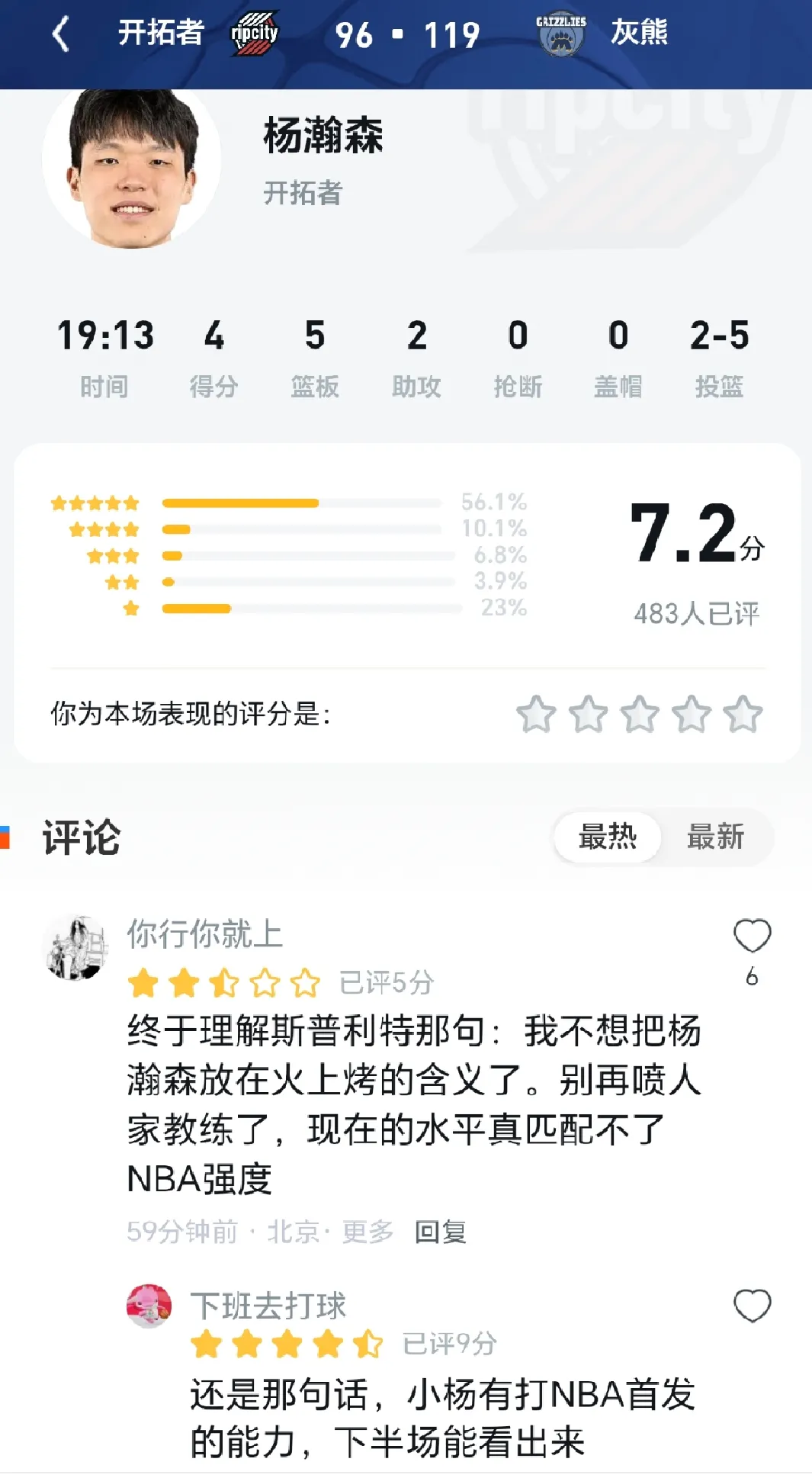
Task: Like 你行你就上's comment via heart icon
Action: 753,936
